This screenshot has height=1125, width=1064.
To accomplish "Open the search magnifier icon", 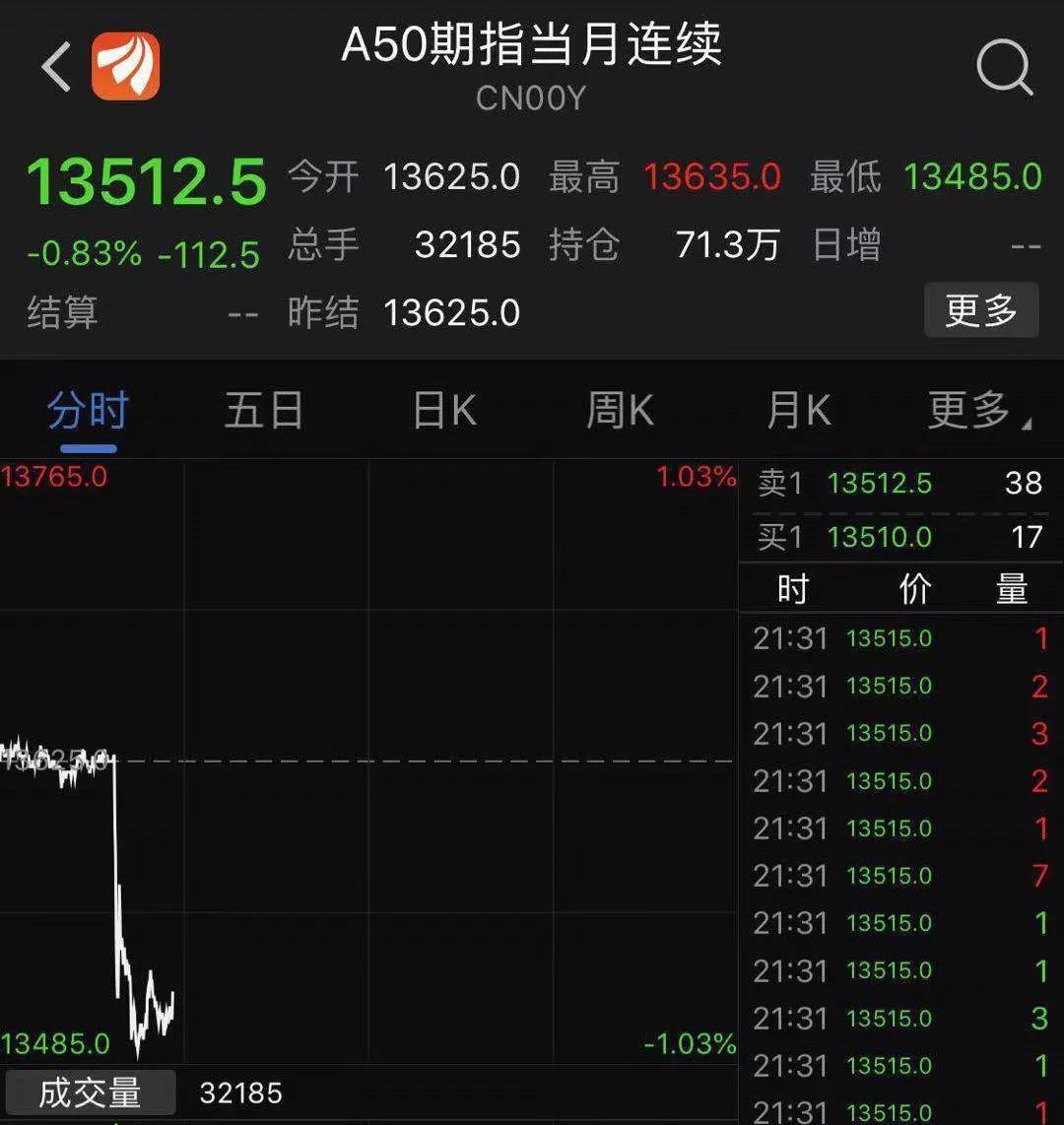I will (1004, 67).
